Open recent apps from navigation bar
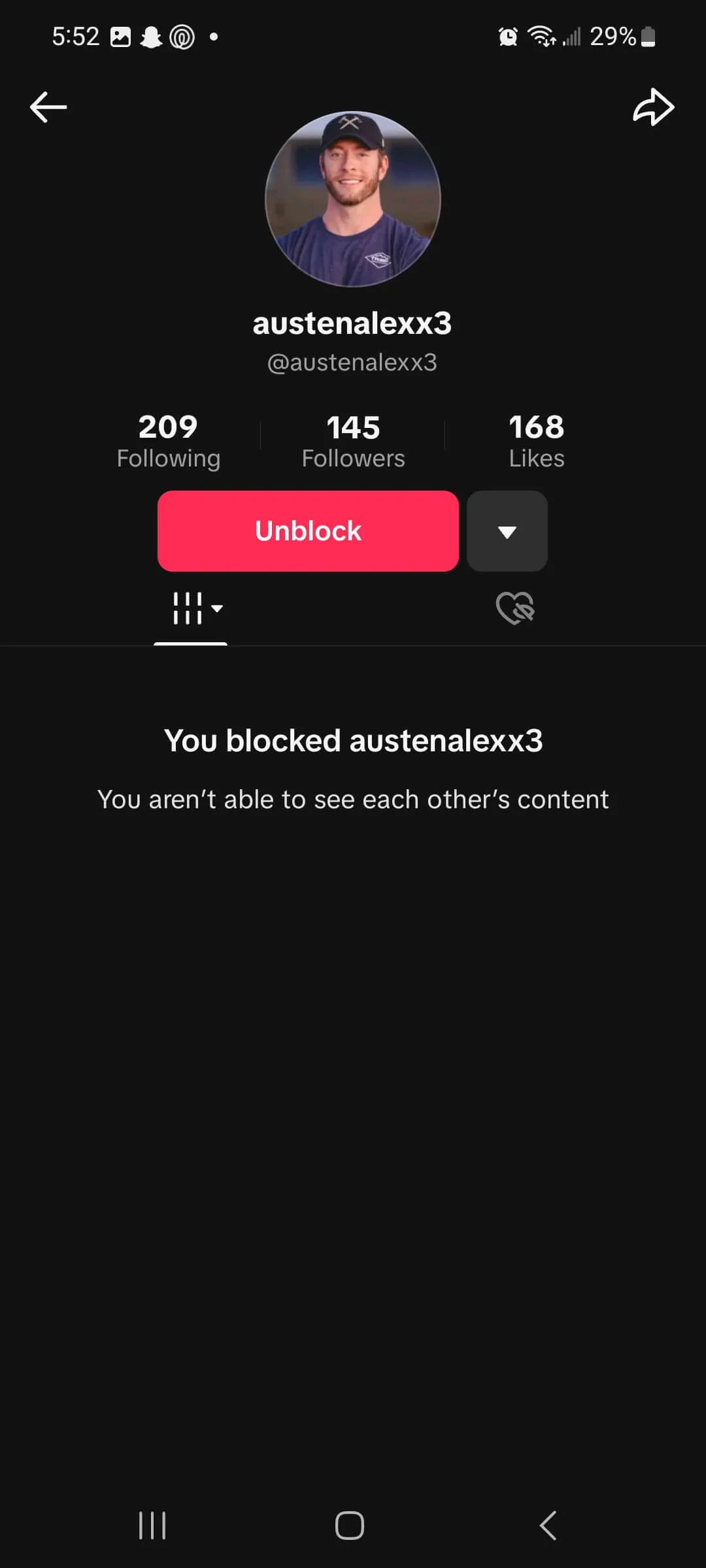Viewport: 706px width, 1568px height. point(152,1526)
